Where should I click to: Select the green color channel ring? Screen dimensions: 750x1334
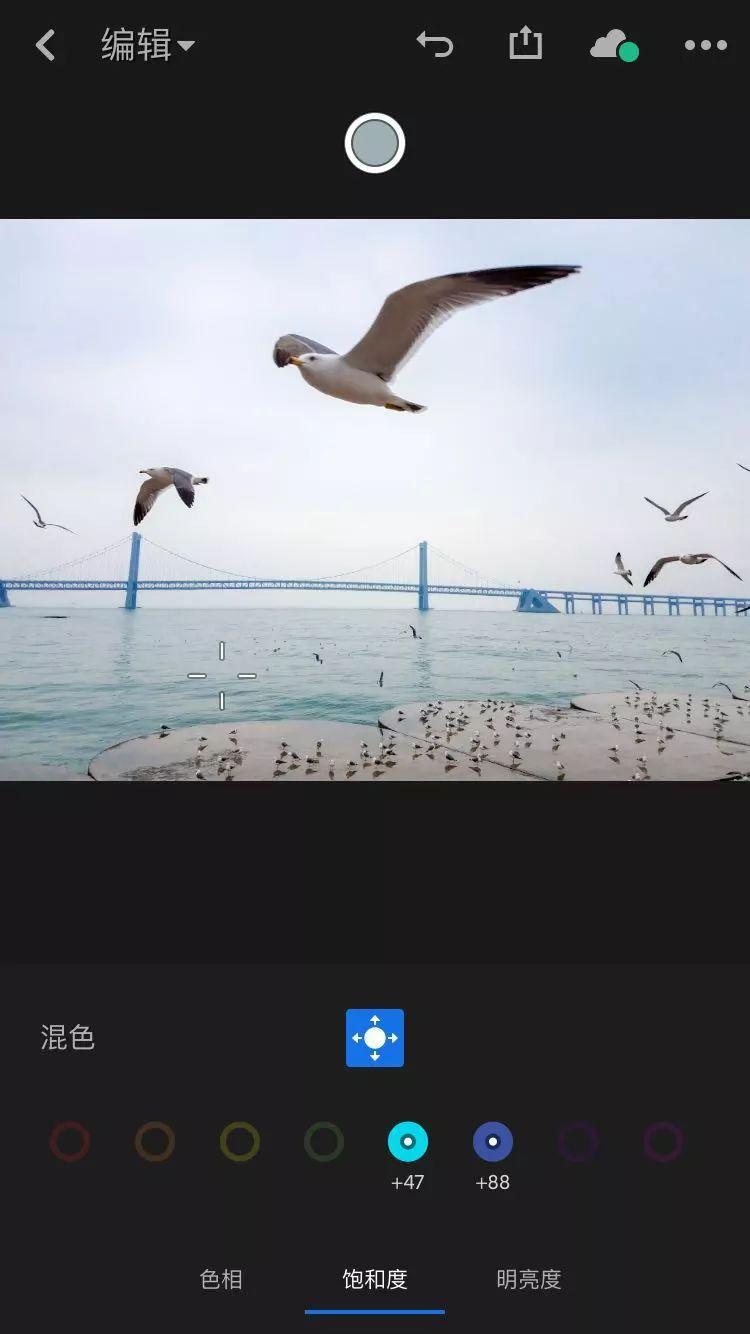(x=325, y=1140)
